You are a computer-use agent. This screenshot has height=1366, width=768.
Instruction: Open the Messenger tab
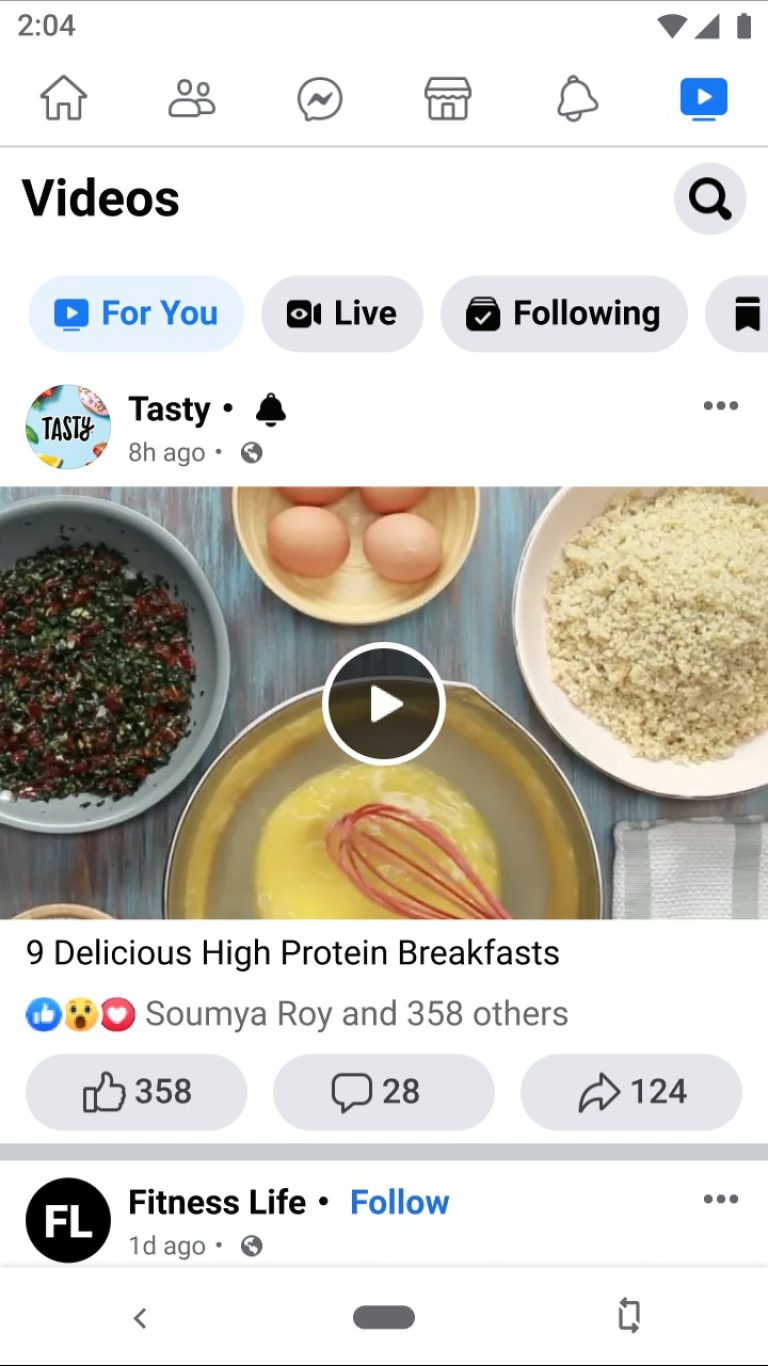pos(320,99)
